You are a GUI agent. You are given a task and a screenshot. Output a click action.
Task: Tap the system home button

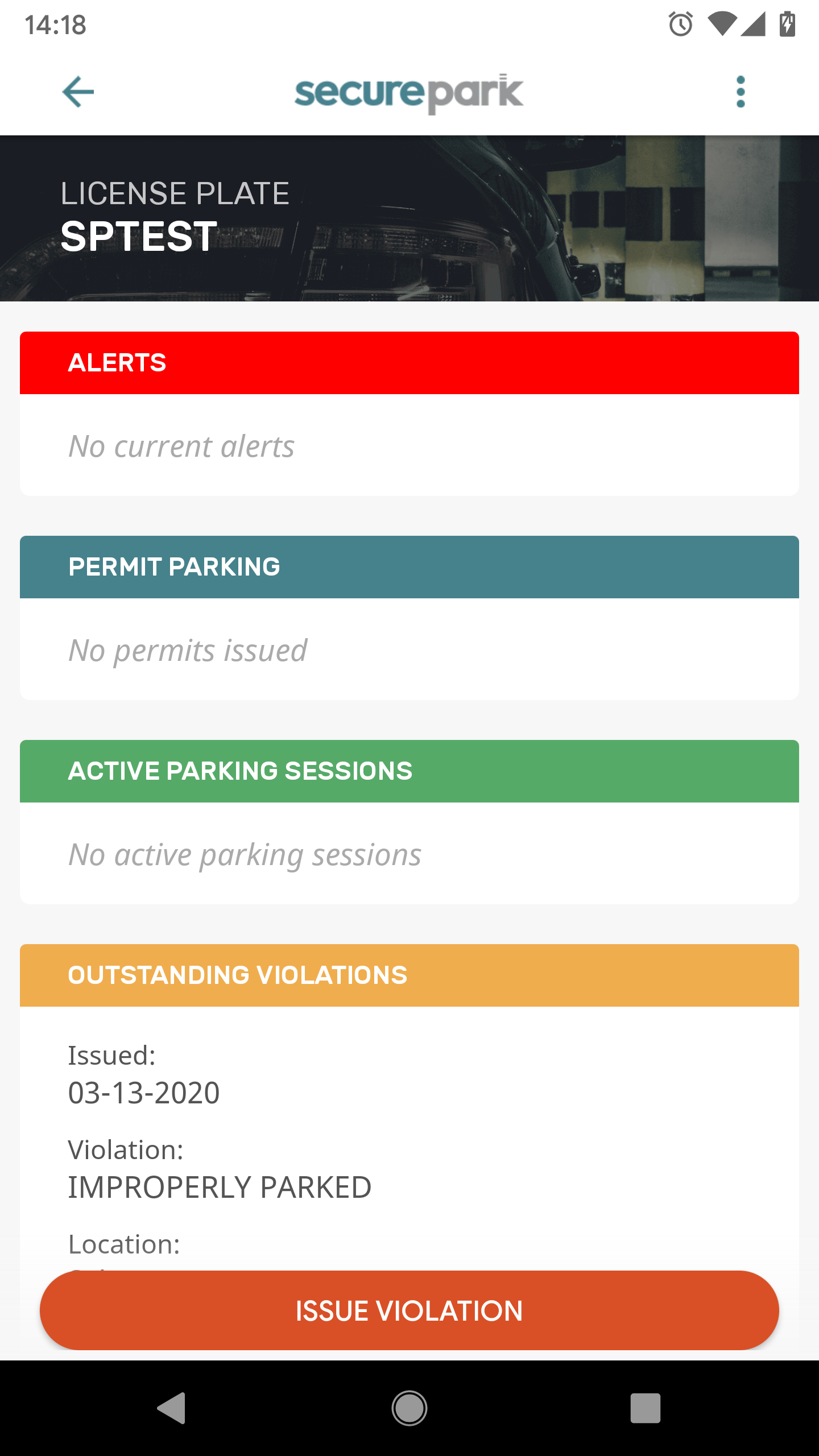[x=409, y=1408]
